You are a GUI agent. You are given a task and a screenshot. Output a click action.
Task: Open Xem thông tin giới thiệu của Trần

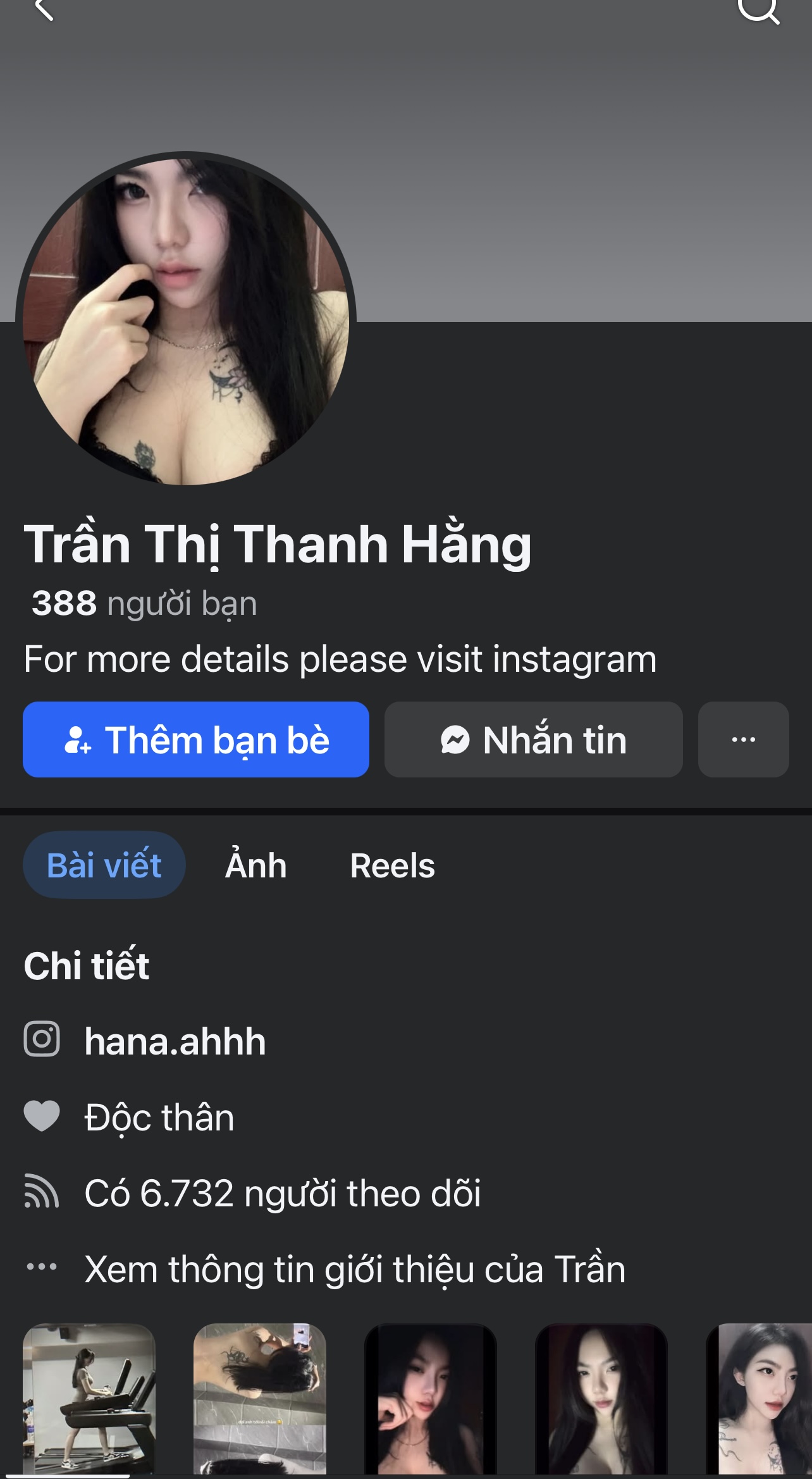(354, 1269)
